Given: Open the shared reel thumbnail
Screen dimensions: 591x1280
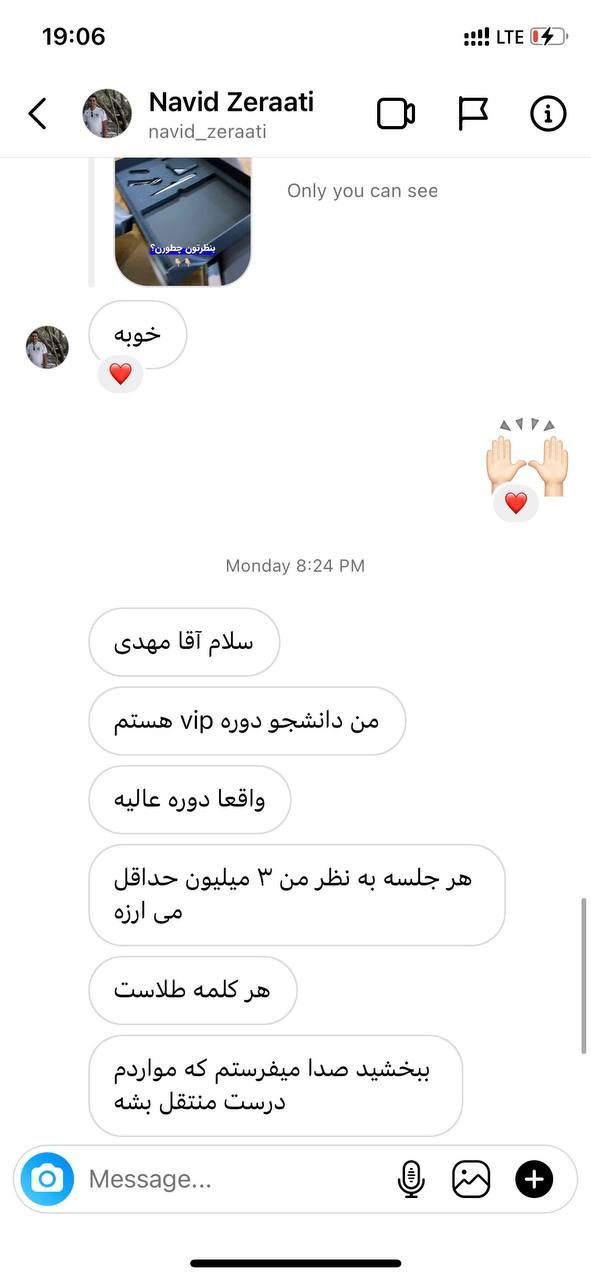Looking at the screenshot, I should 182,221.
